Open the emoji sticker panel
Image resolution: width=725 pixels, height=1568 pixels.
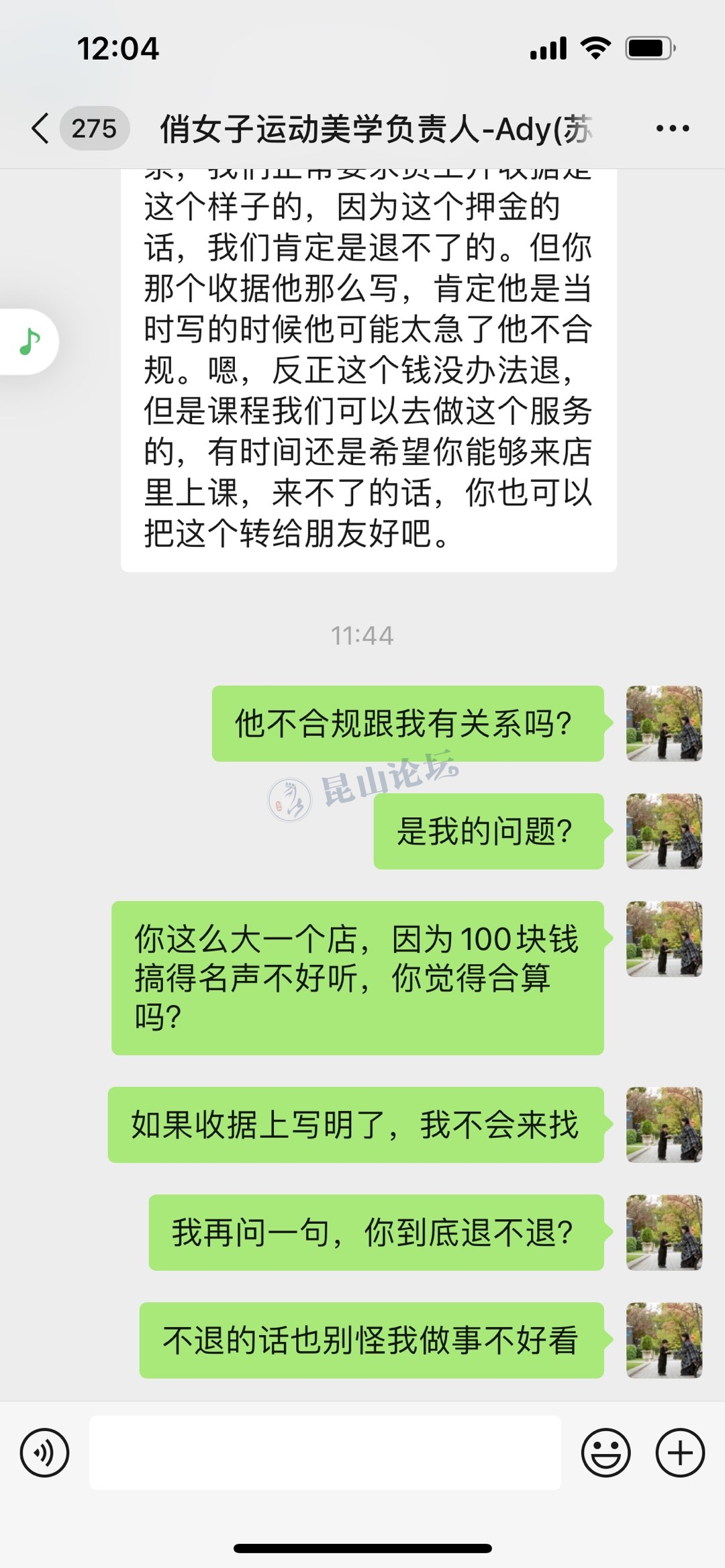[606, 1453]
